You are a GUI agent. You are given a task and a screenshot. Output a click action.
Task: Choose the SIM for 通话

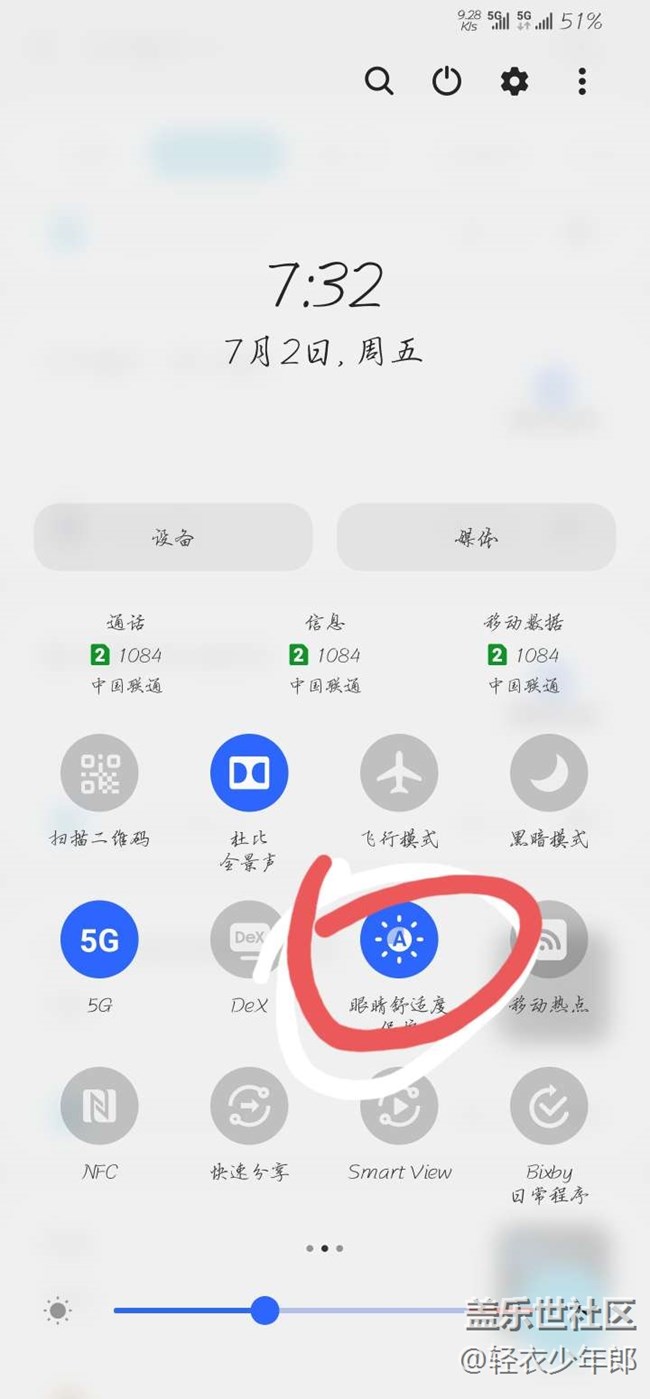[x=126, y=655]
